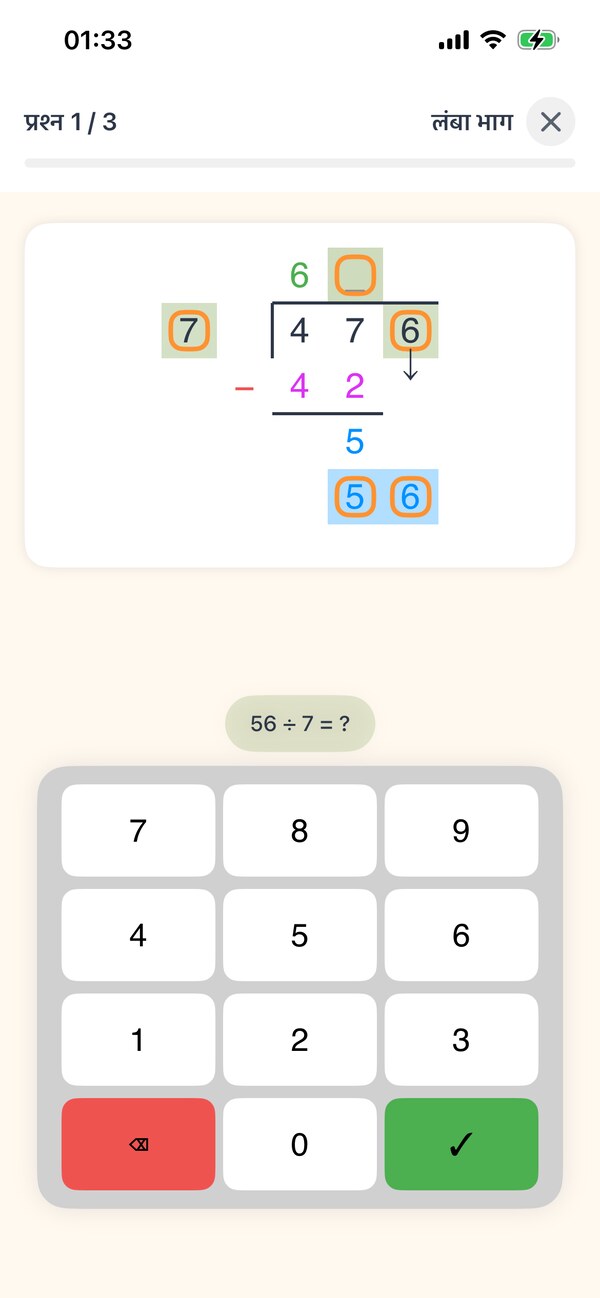
Task: Select the 3 key on the keypad
Action: [x=461, y=1040]
